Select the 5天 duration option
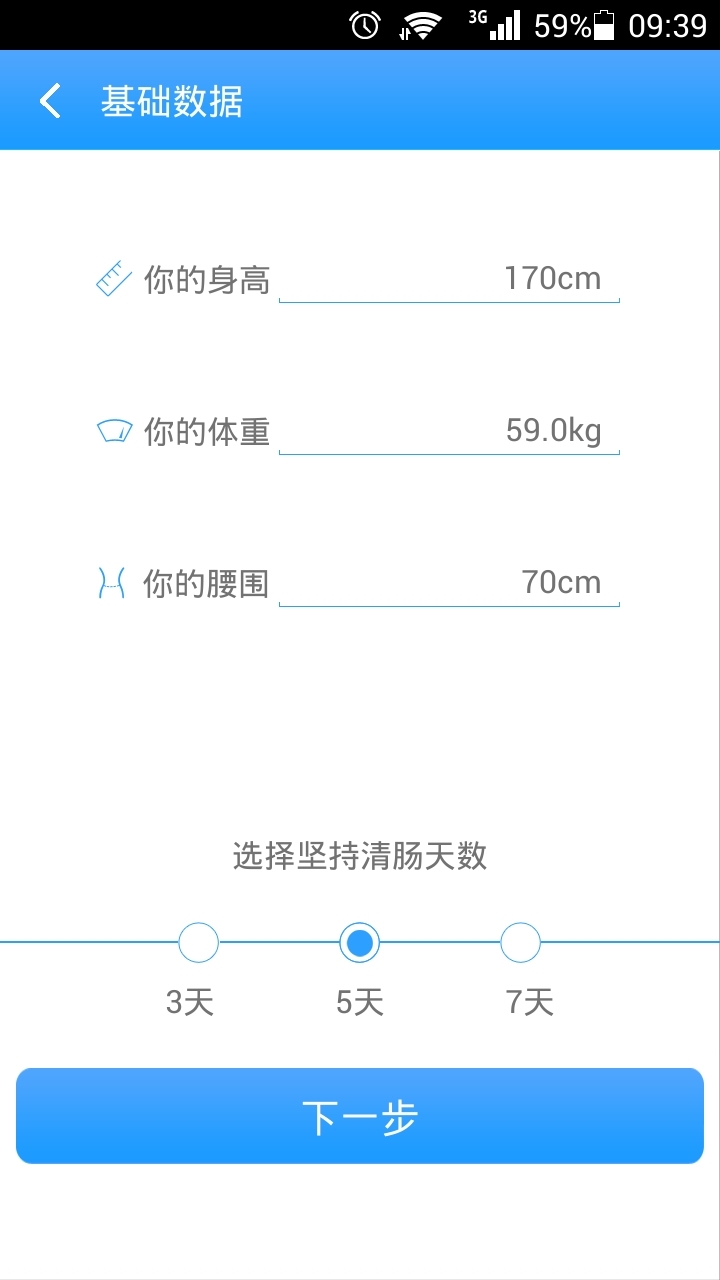Image resolution: width=720 pixels, height=1280 pixels. [x=360, y=942]
